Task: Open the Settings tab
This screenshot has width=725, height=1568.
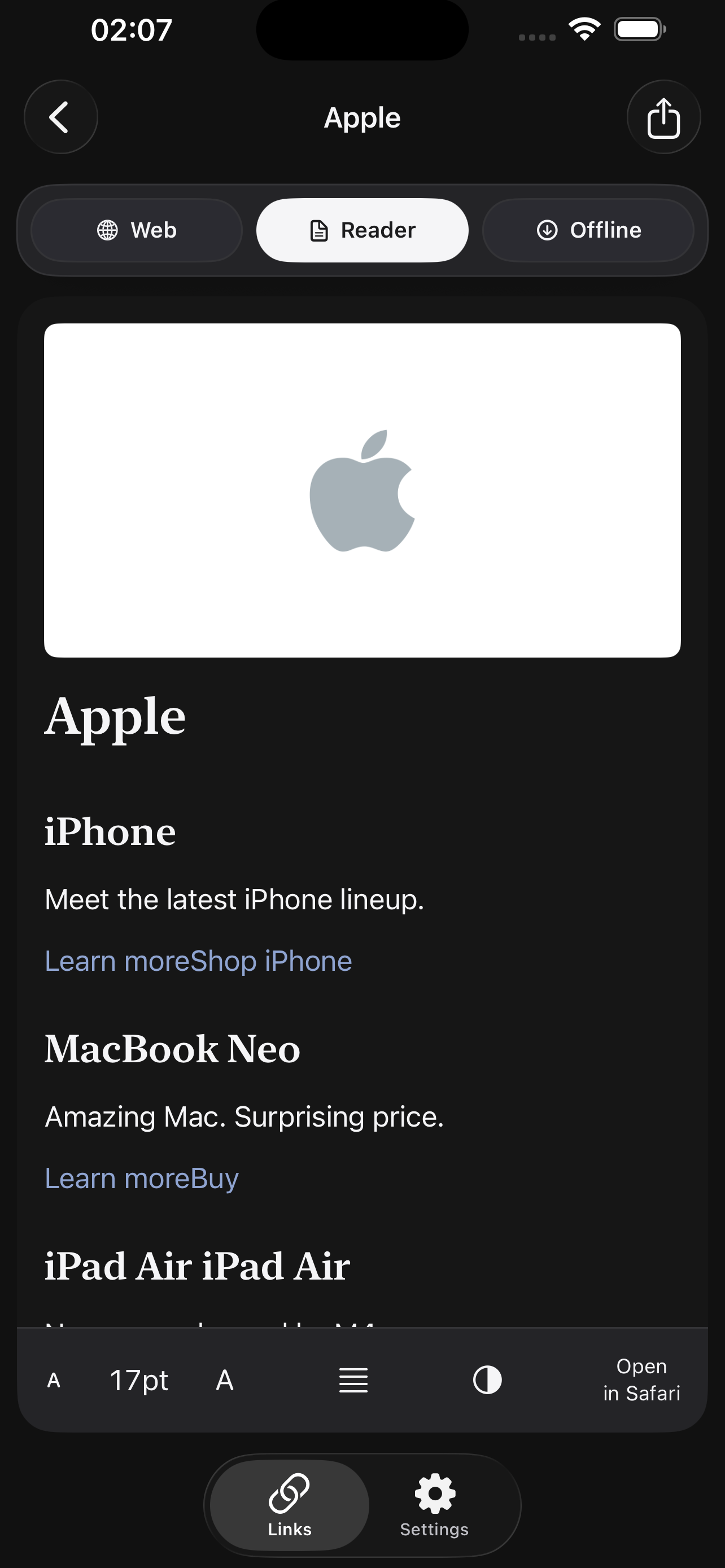Action: (x=434, y=1505)
